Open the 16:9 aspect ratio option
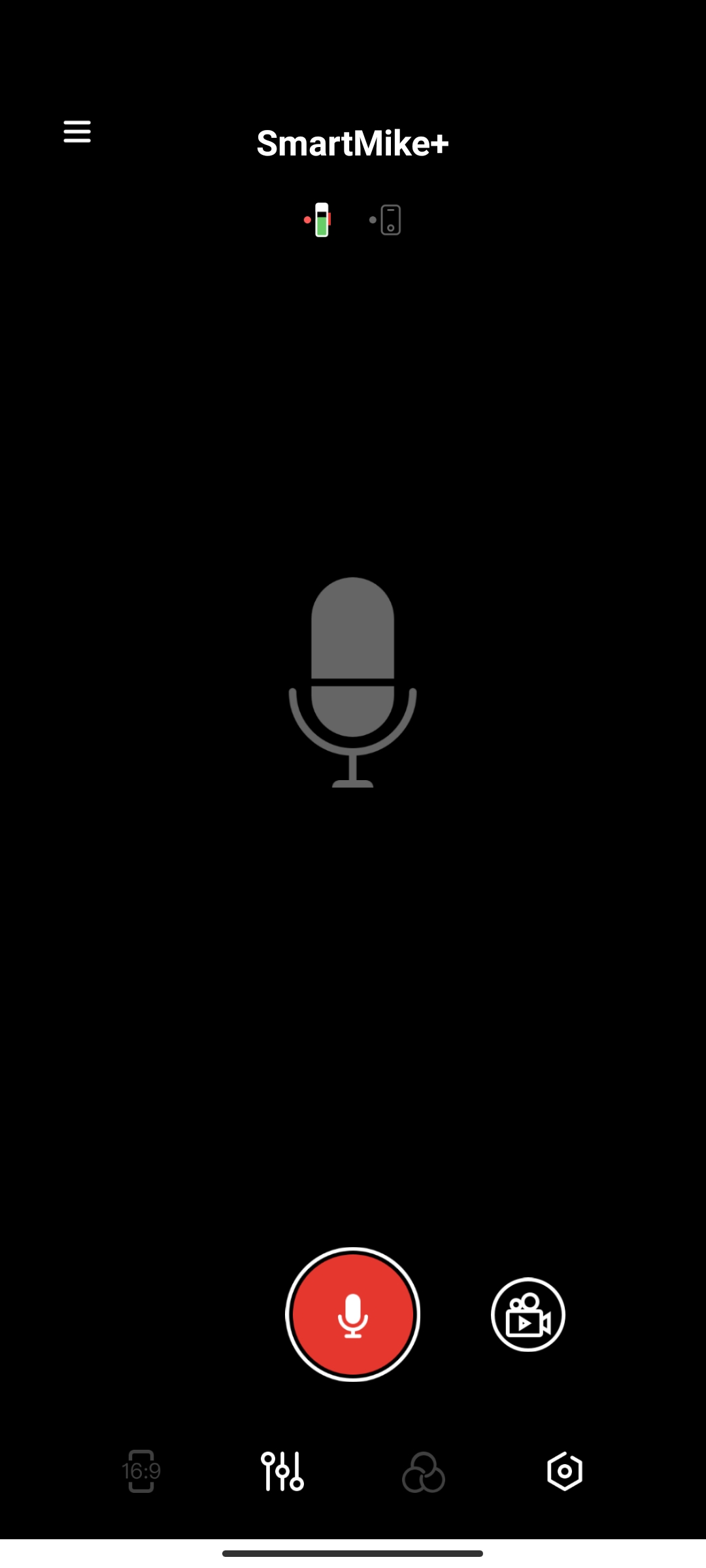Image resolution: width=706 pixels, height=1568 pixels. coord(141,1471)
